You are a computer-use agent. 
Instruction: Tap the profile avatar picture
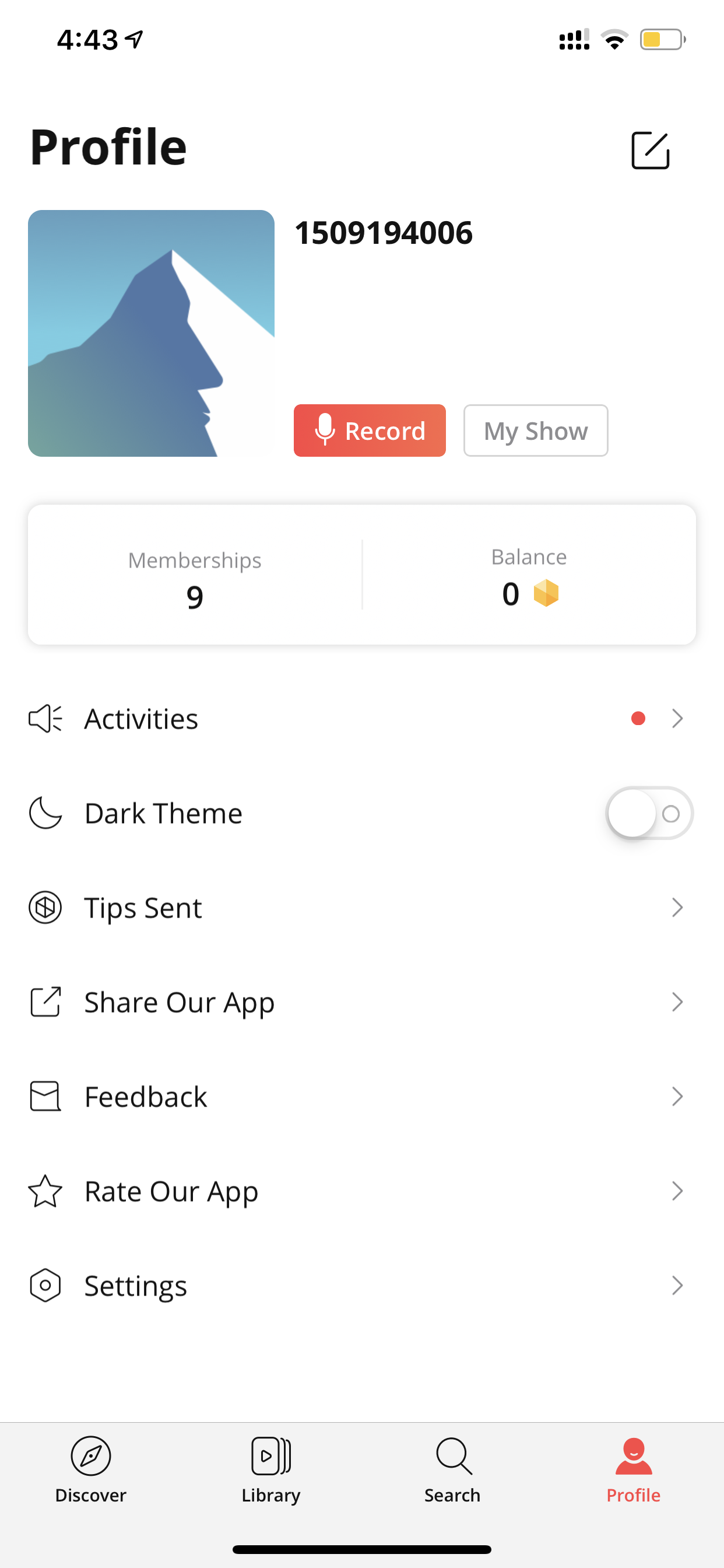[151, 333]
